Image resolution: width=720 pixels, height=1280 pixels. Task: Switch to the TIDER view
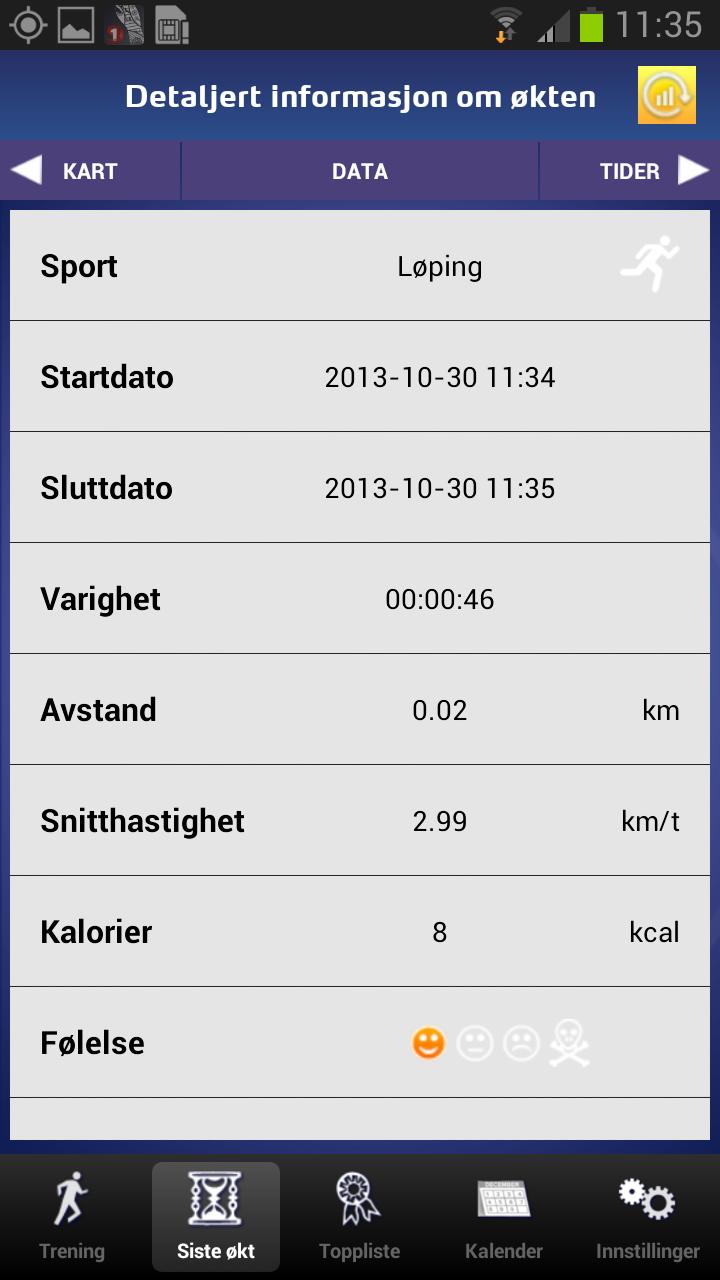click(x=630, y=171)
